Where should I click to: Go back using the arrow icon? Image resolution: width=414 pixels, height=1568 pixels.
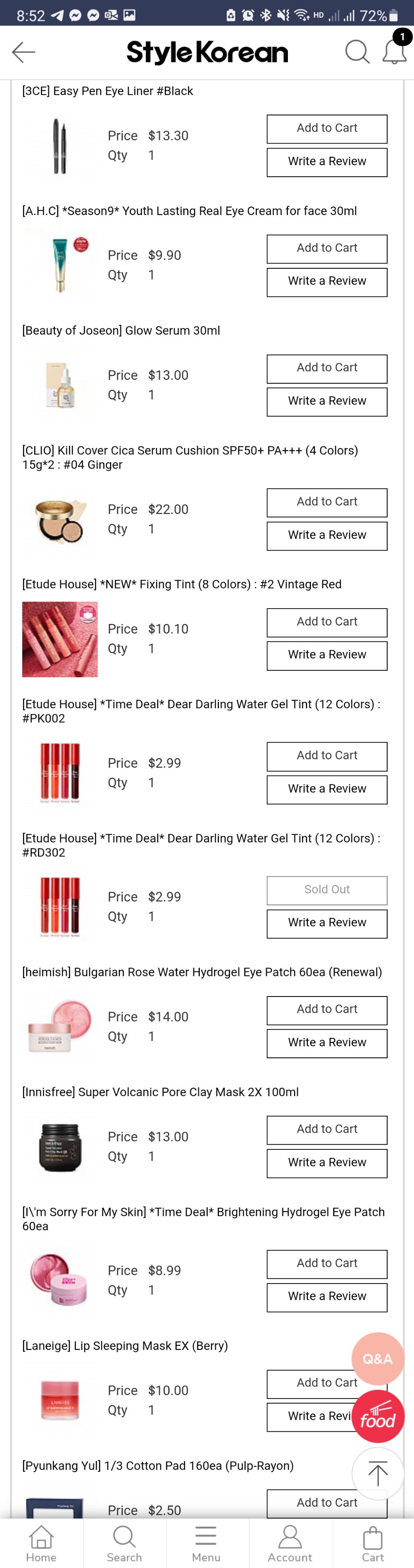[x=23, y=52]
